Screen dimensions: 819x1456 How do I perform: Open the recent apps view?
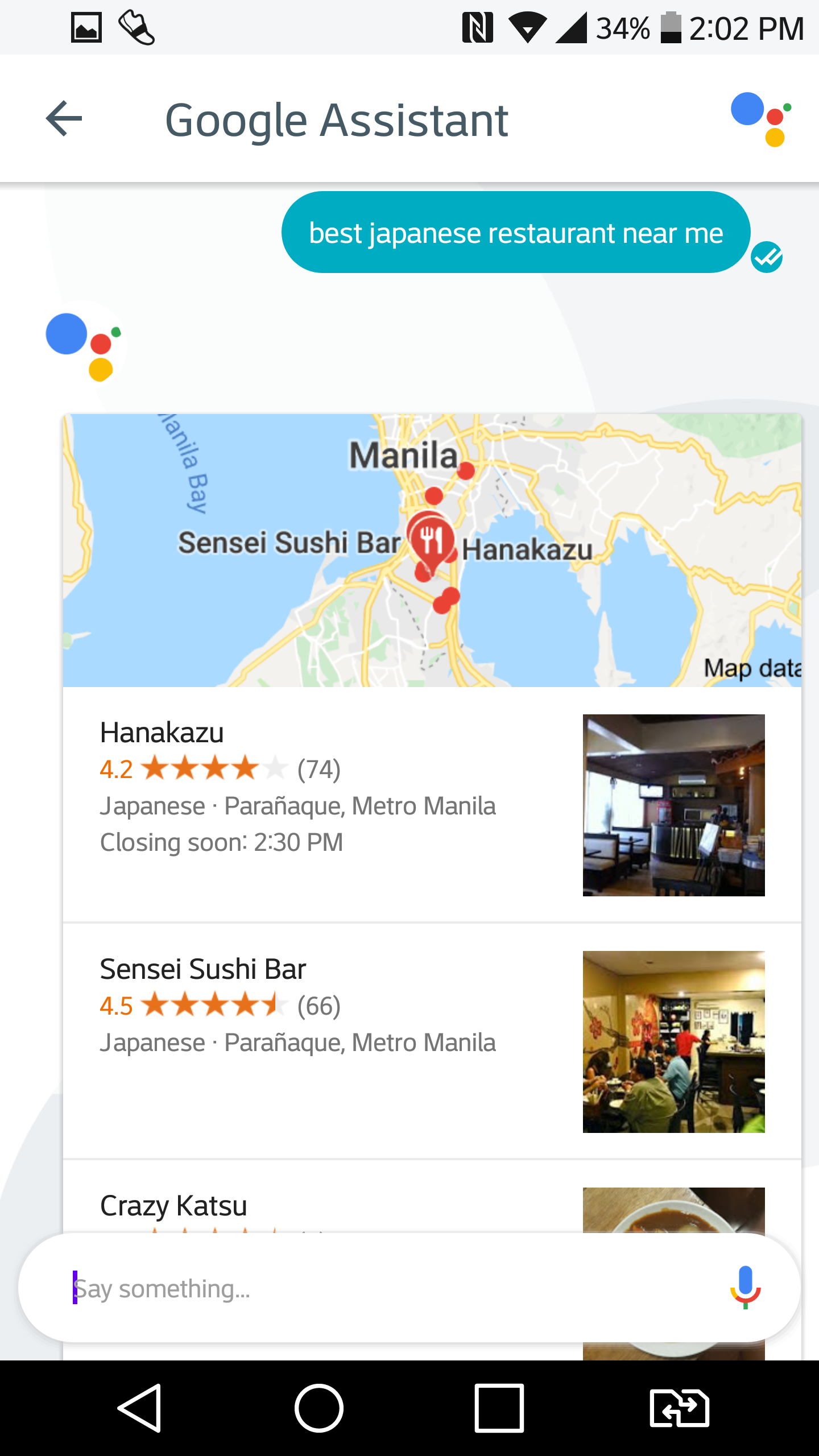click(499, 1408)
